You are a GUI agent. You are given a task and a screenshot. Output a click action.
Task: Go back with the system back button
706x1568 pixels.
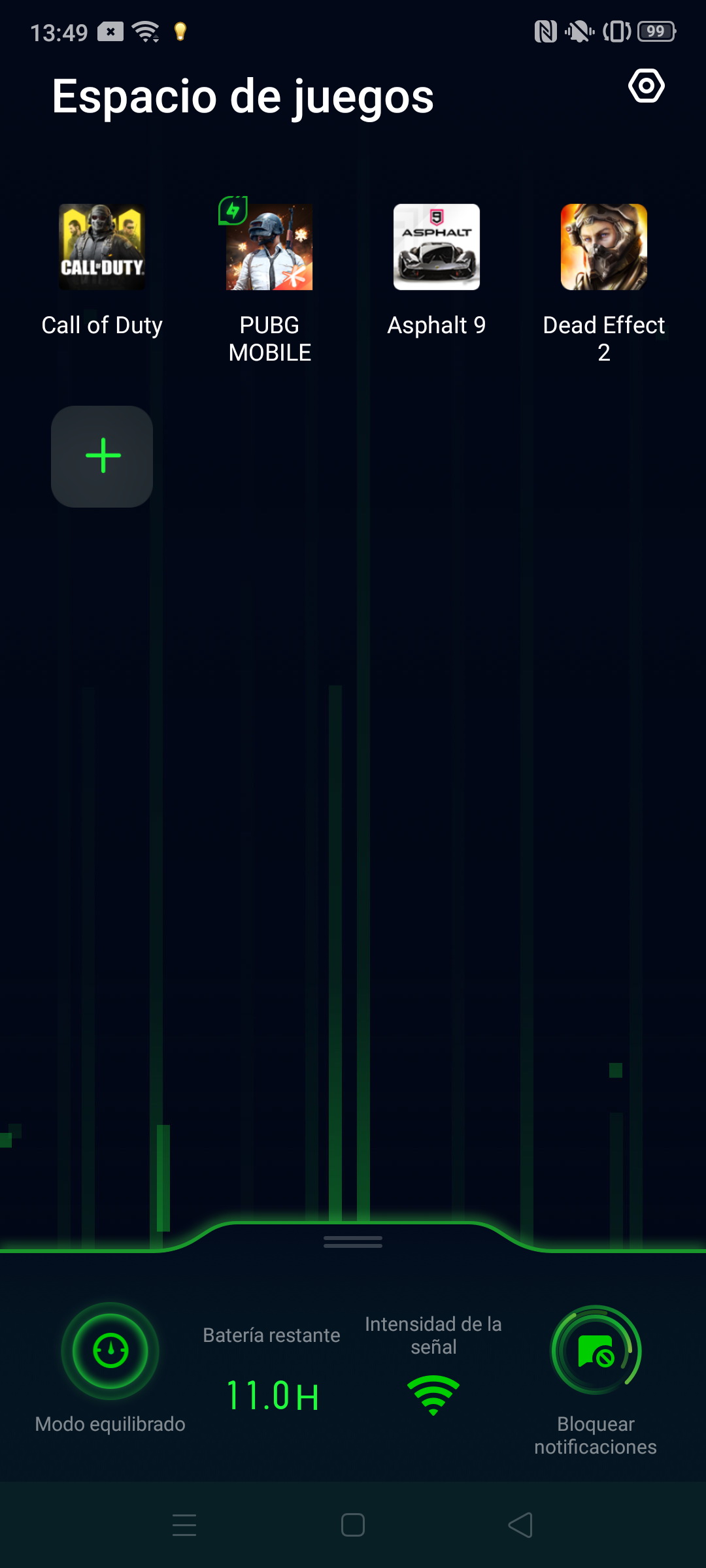click(520, 1526)
